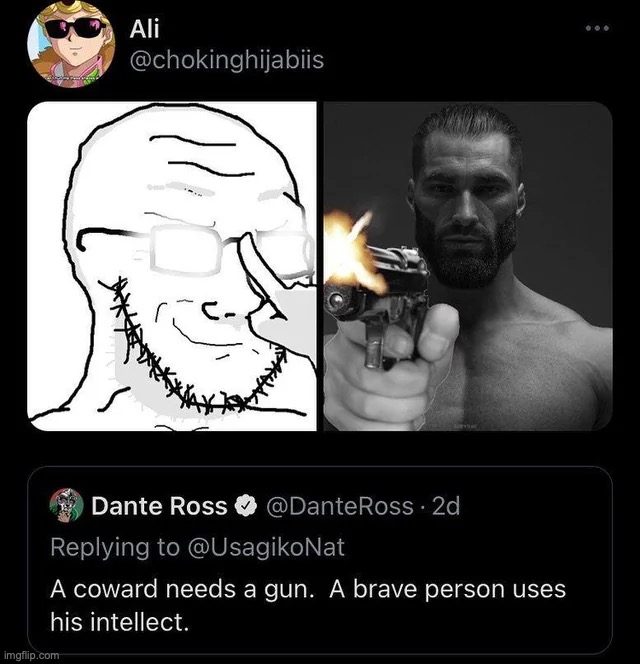View the gun-pointing photo on the right

tap(468, 266)
